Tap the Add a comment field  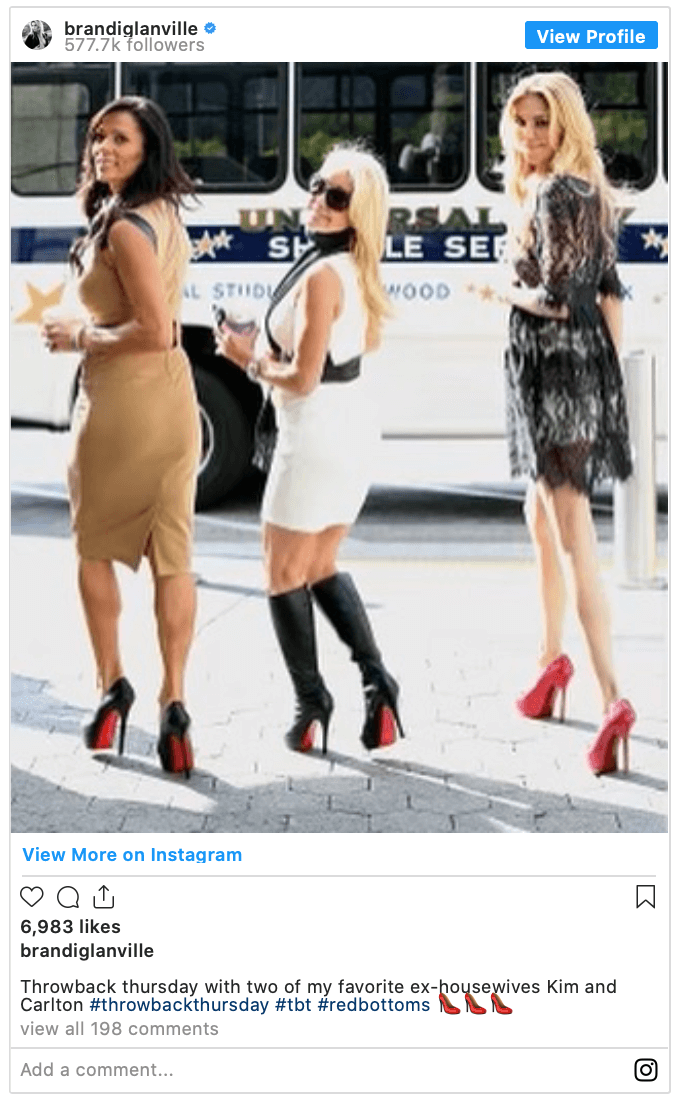click(x=317, y=1070)
